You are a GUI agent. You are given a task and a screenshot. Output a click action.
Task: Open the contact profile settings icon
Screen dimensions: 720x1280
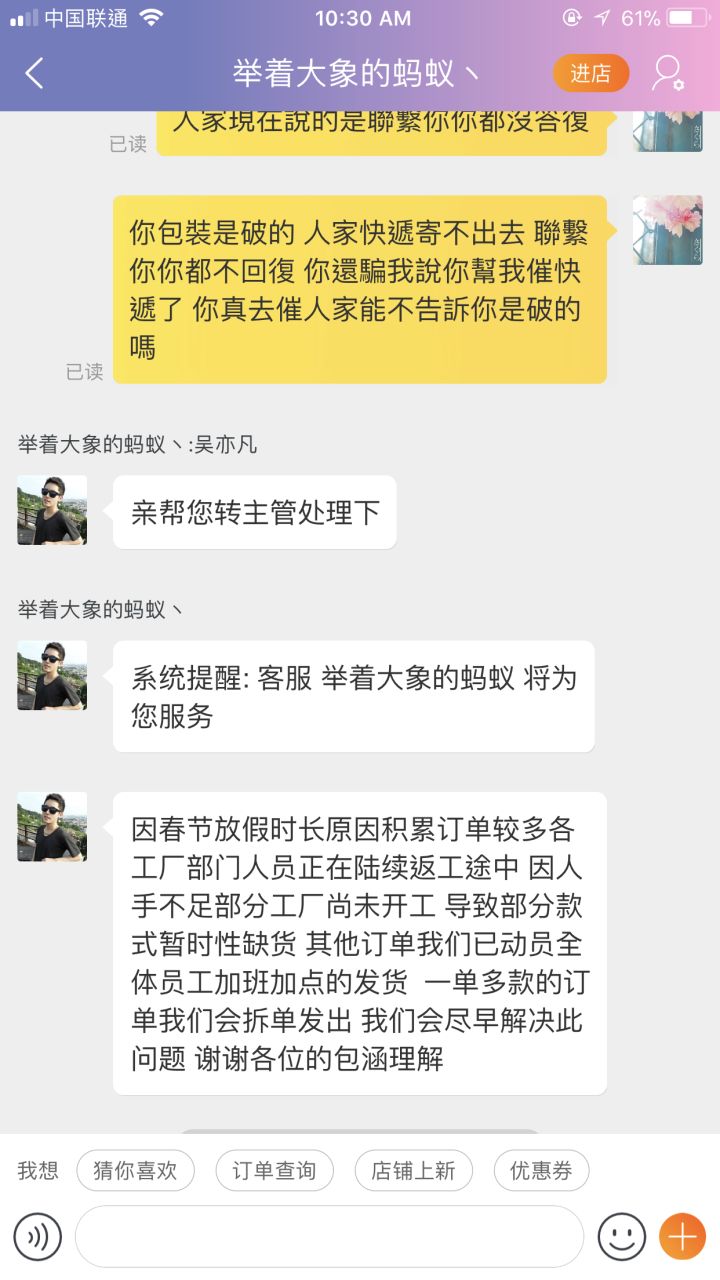pos(667,73)
